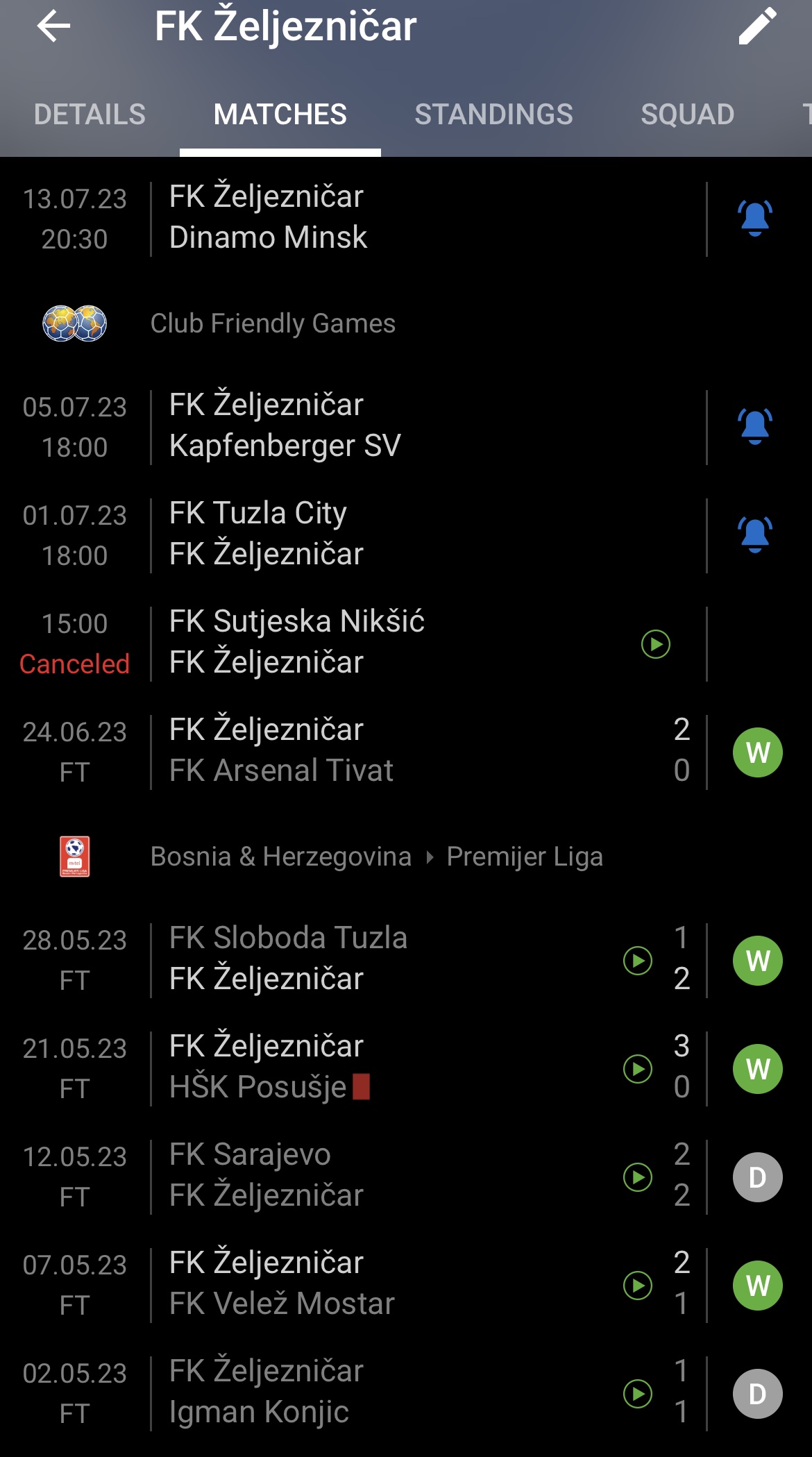Open the Standings tab

[x=493, y=115]
